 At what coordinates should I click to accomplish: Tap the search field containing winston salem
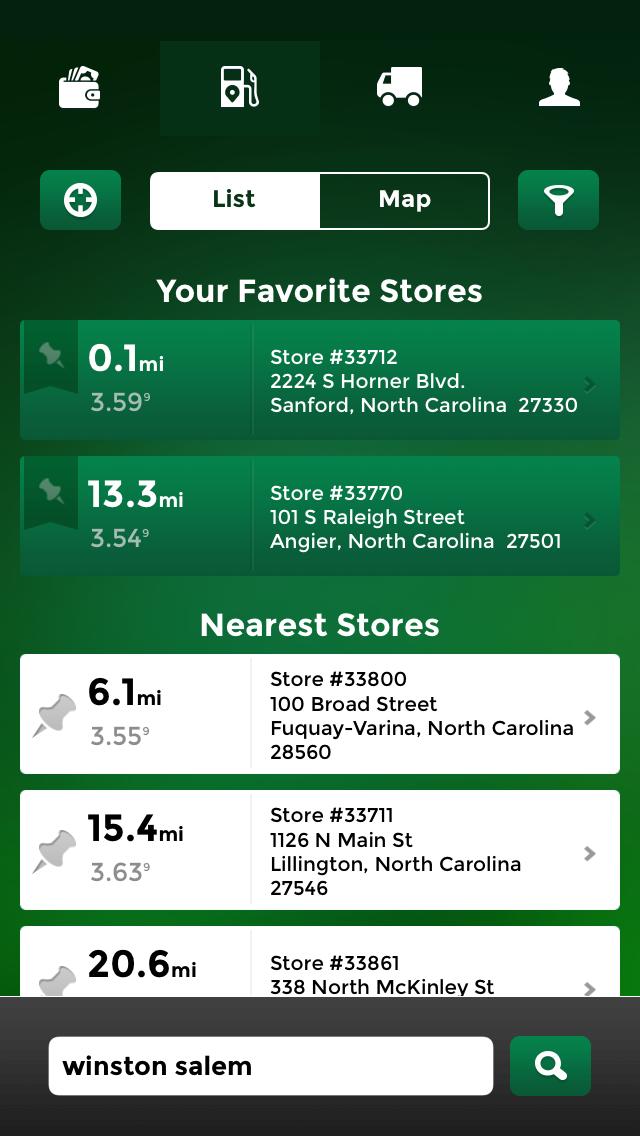(x=270, y=1066)
